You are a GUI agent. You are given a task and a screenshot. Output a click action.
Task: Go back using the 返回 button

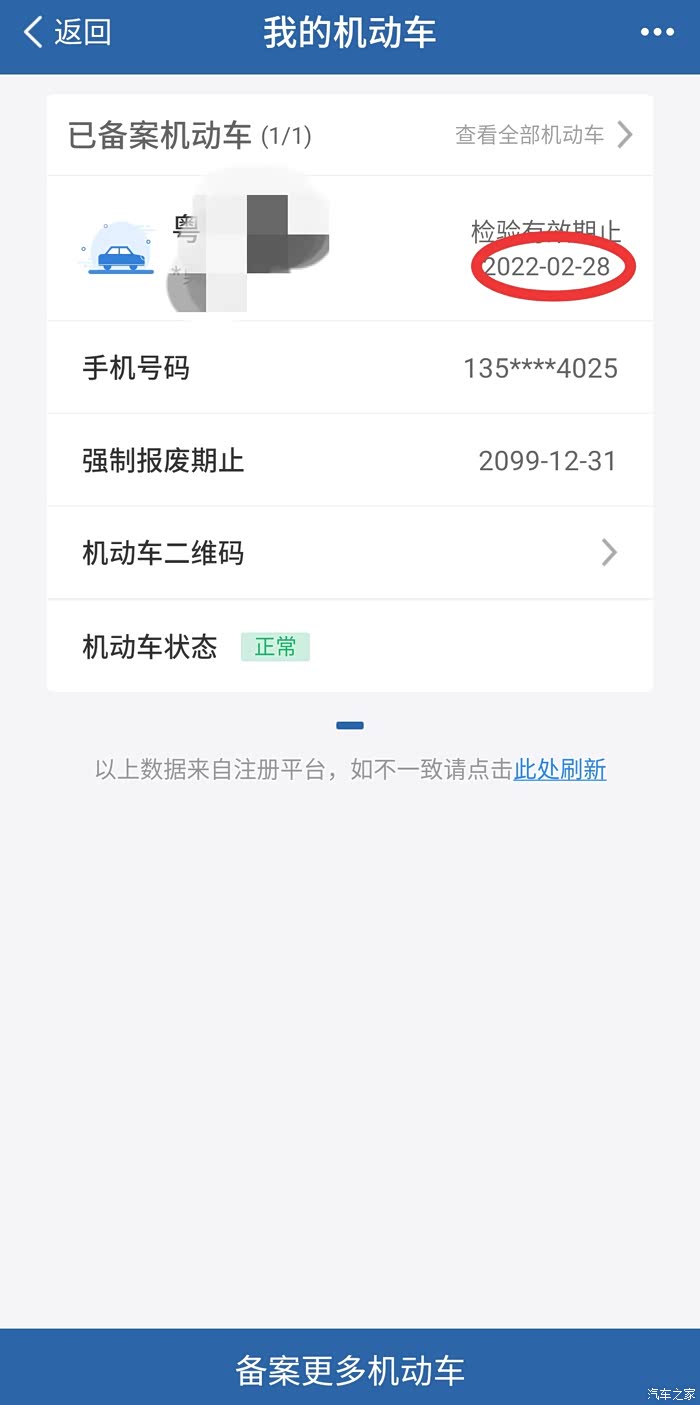tap(67, 33)
